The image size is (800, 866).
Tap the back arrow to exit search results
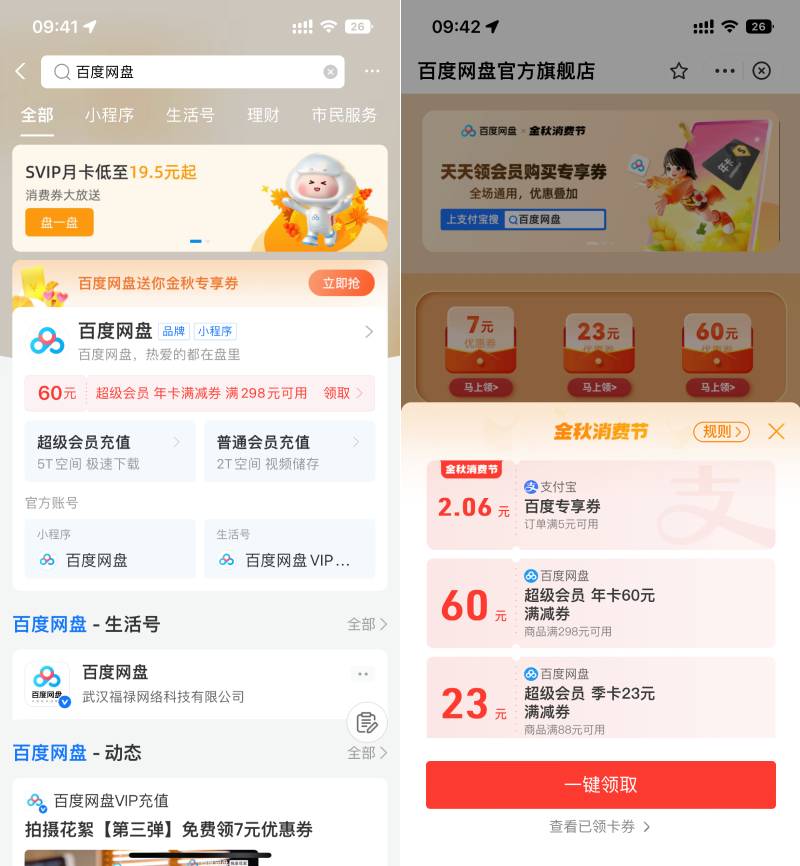[x=20, y=71]
